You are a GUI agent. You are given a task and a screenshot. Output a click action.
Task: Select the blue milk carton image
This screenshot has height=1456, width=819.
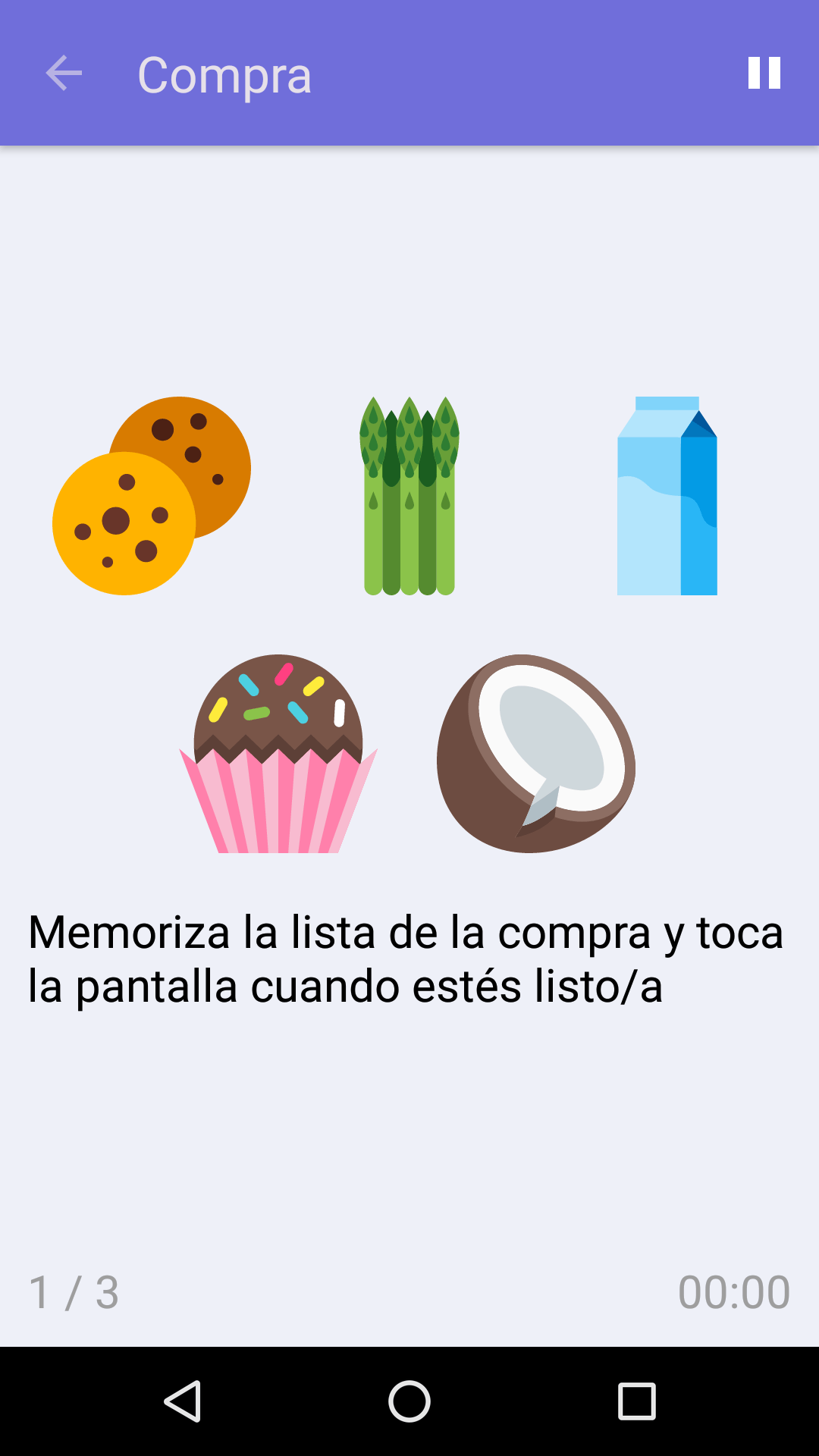point(669,493)
